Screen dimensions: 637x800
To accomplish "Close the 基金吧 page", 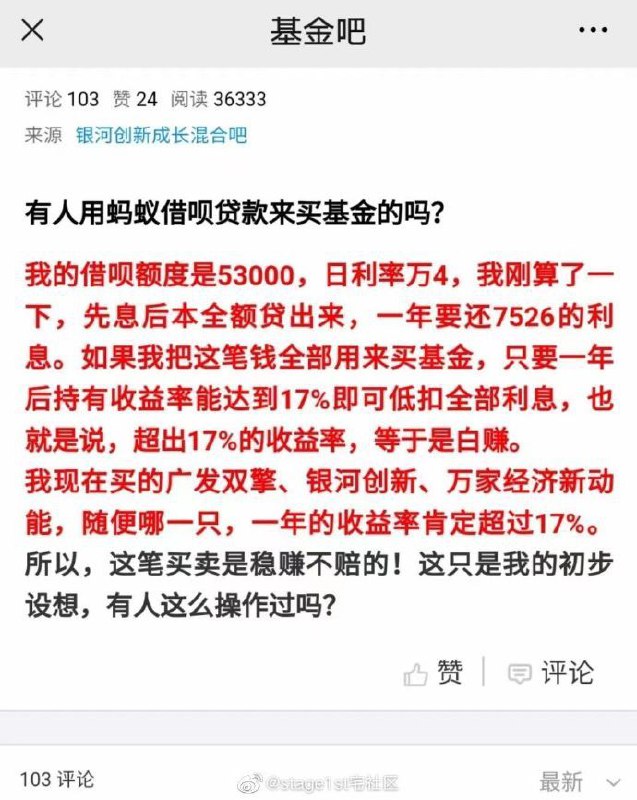I will (32, 31).
